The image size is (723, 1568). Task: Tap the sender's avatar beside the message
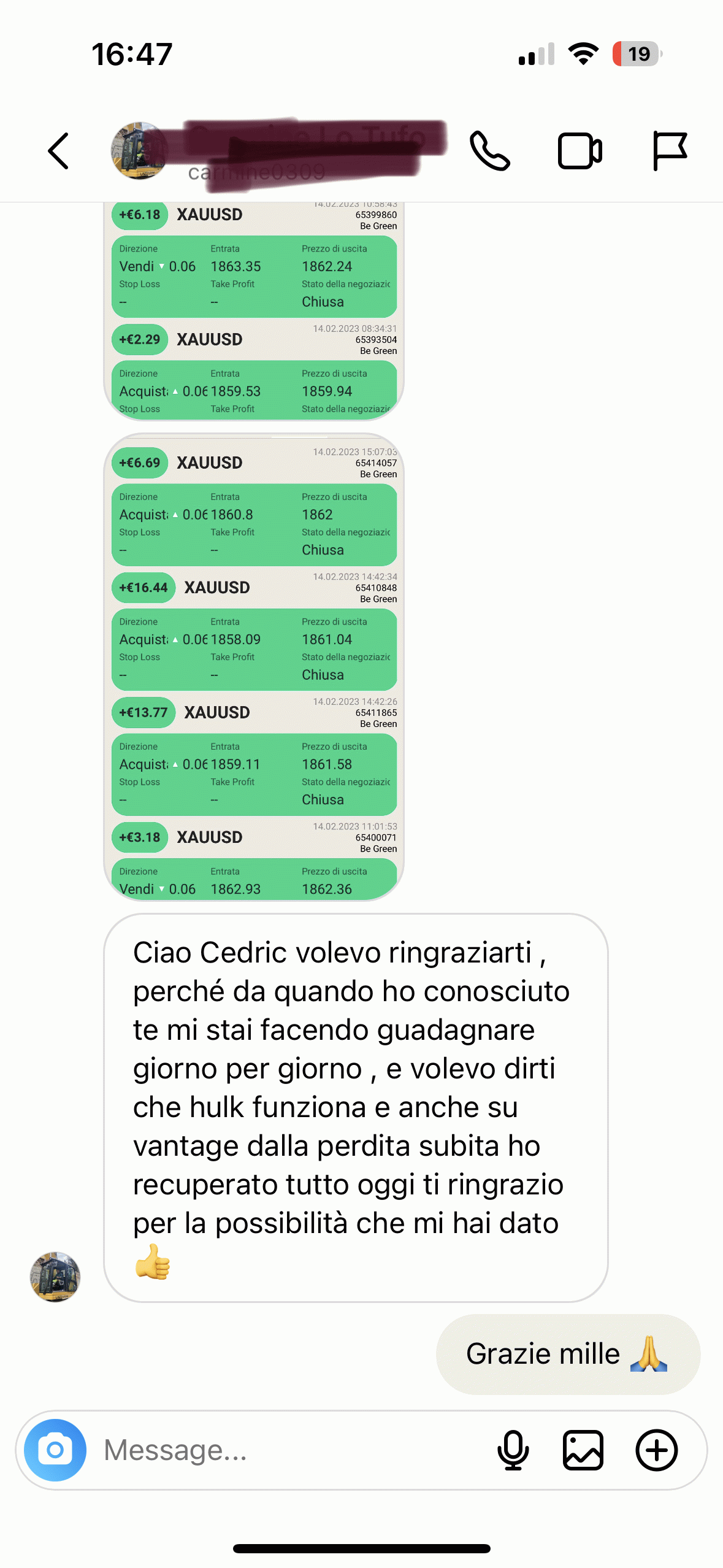pos(55,1277)
